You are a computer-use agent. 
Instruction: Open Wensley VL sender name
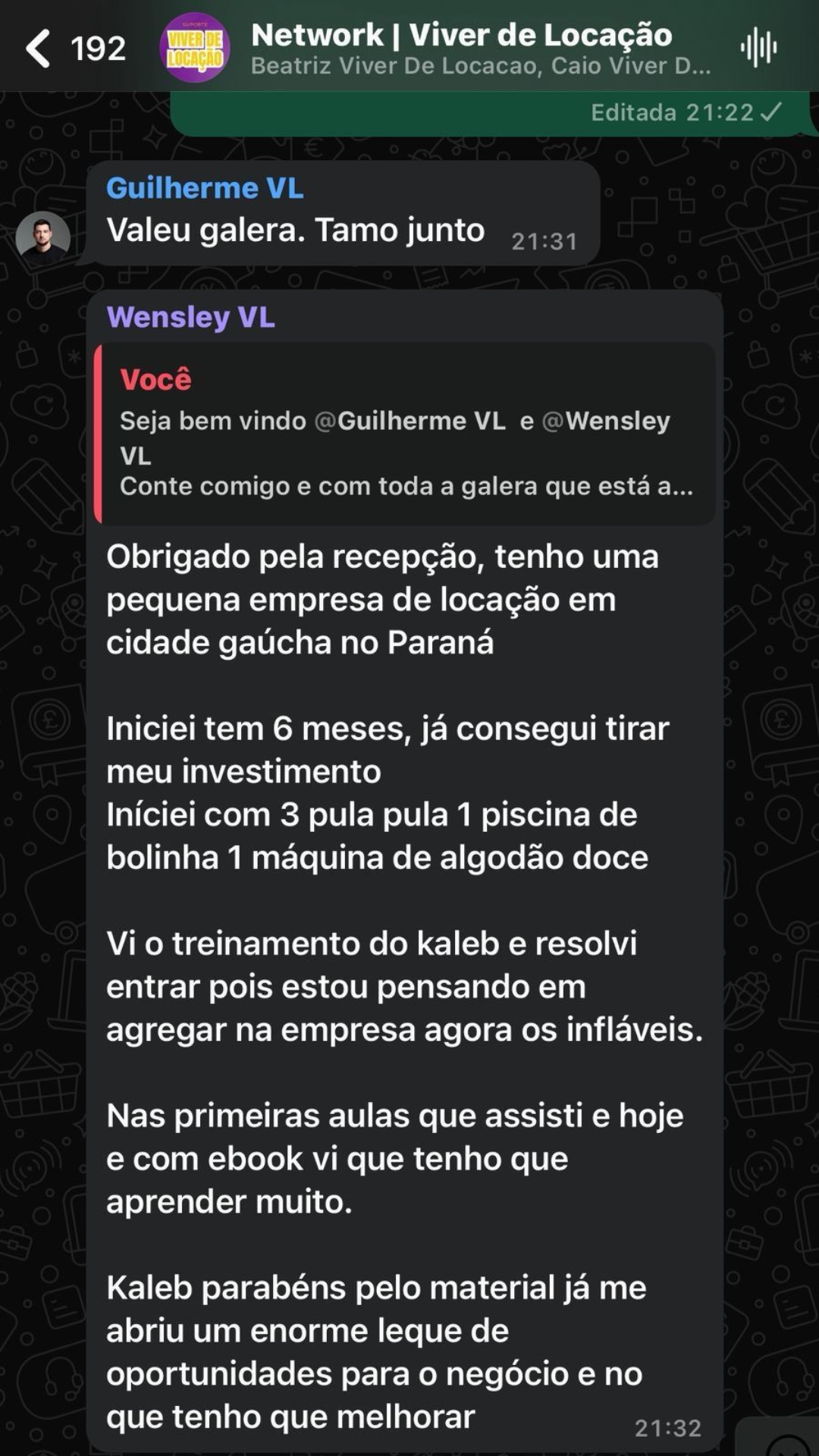click(191, 317)
